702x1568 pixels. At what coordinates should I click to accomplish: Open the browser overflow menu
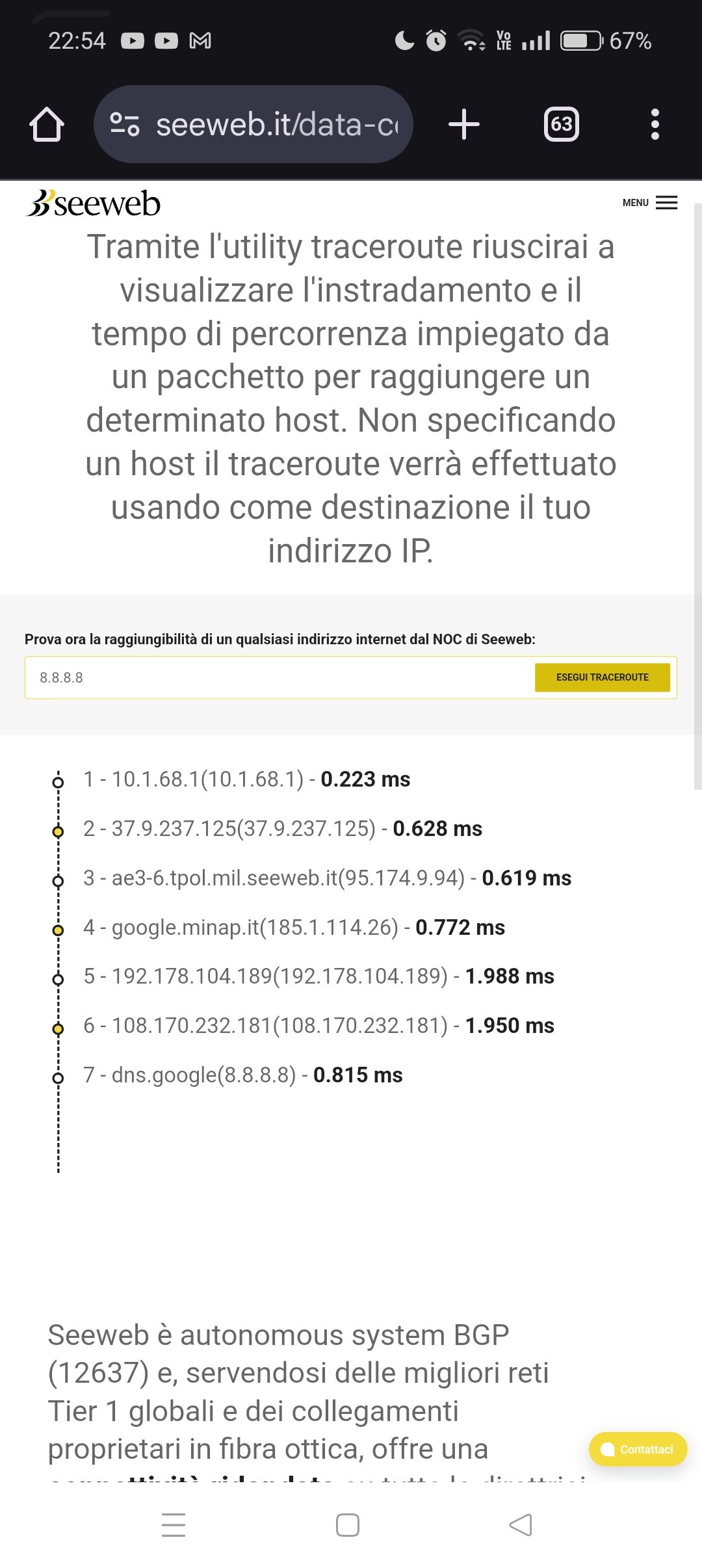point(655,124)
